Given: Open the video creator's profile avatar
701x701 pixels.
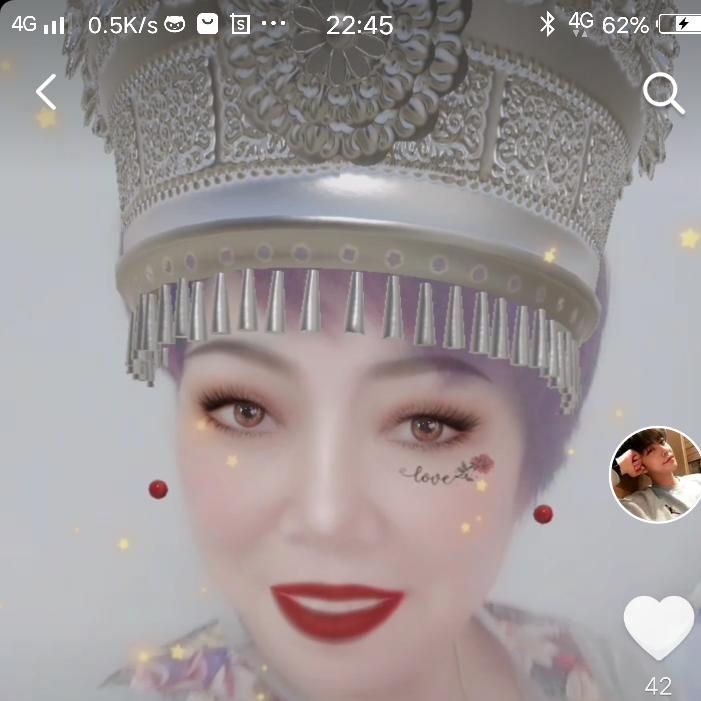Looking at the screenshot, I should [656, 474].
